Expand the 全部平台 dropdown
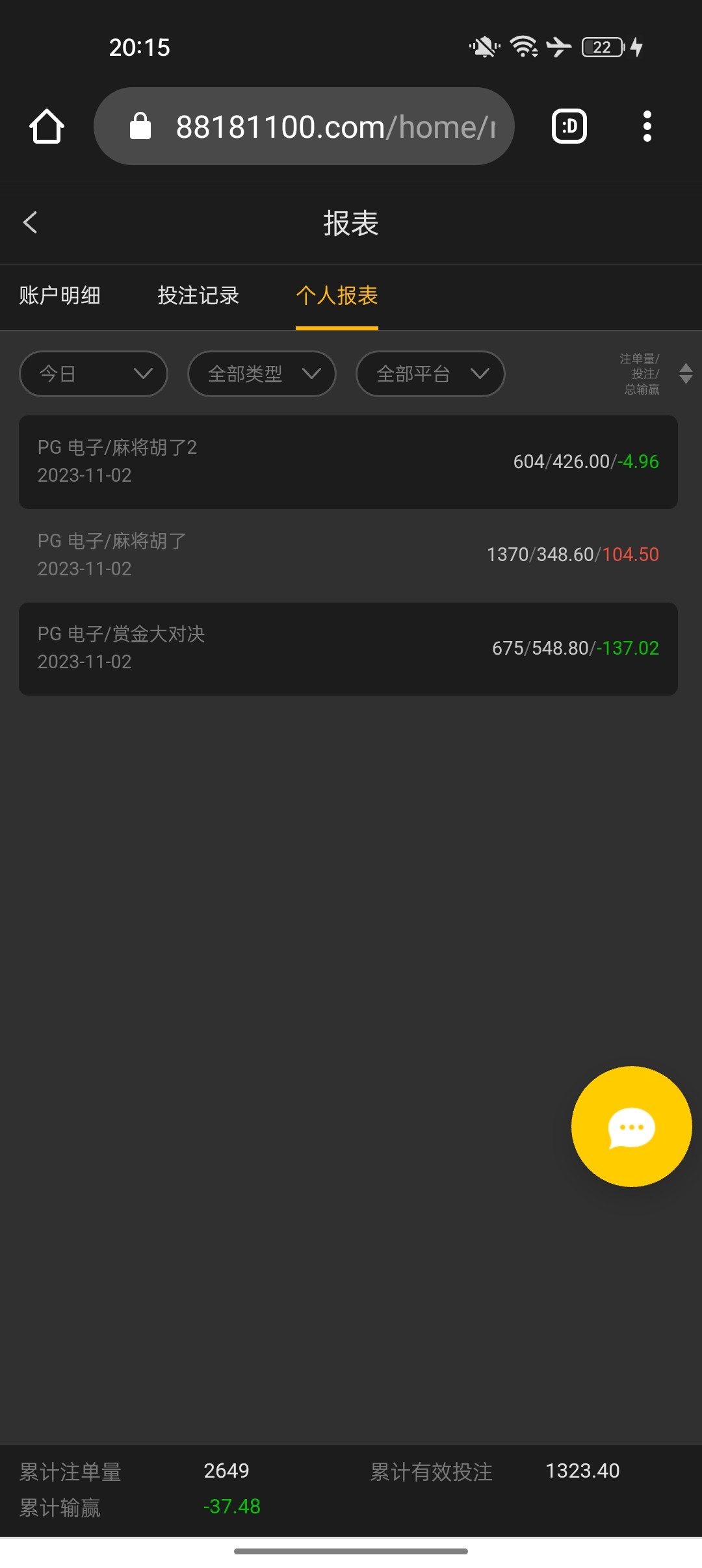Screen dimensions: 702x1568 click(x=430, y=374)
